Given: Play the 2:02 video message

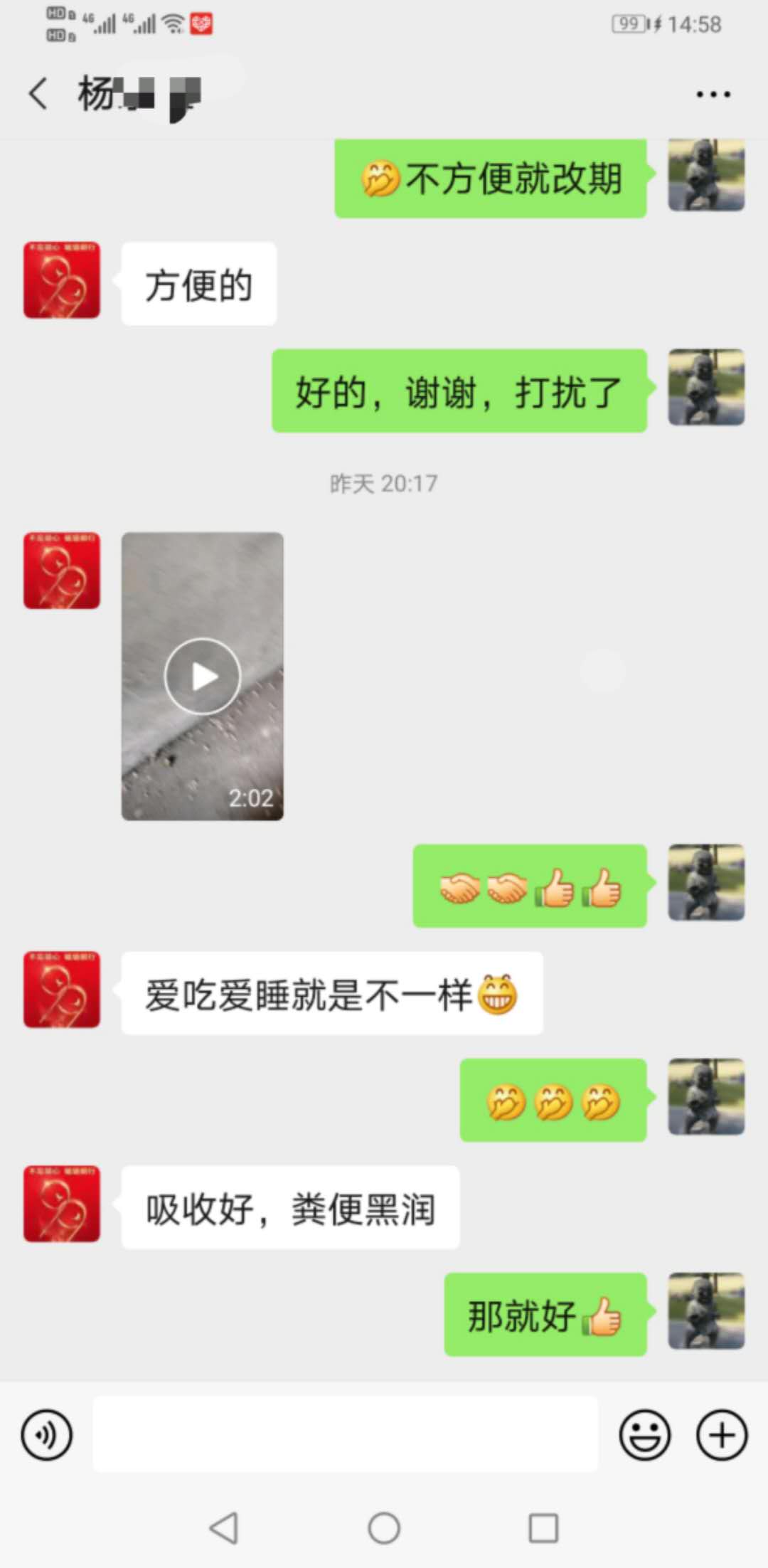Looking at the screenshot, I should coord(203,677).
